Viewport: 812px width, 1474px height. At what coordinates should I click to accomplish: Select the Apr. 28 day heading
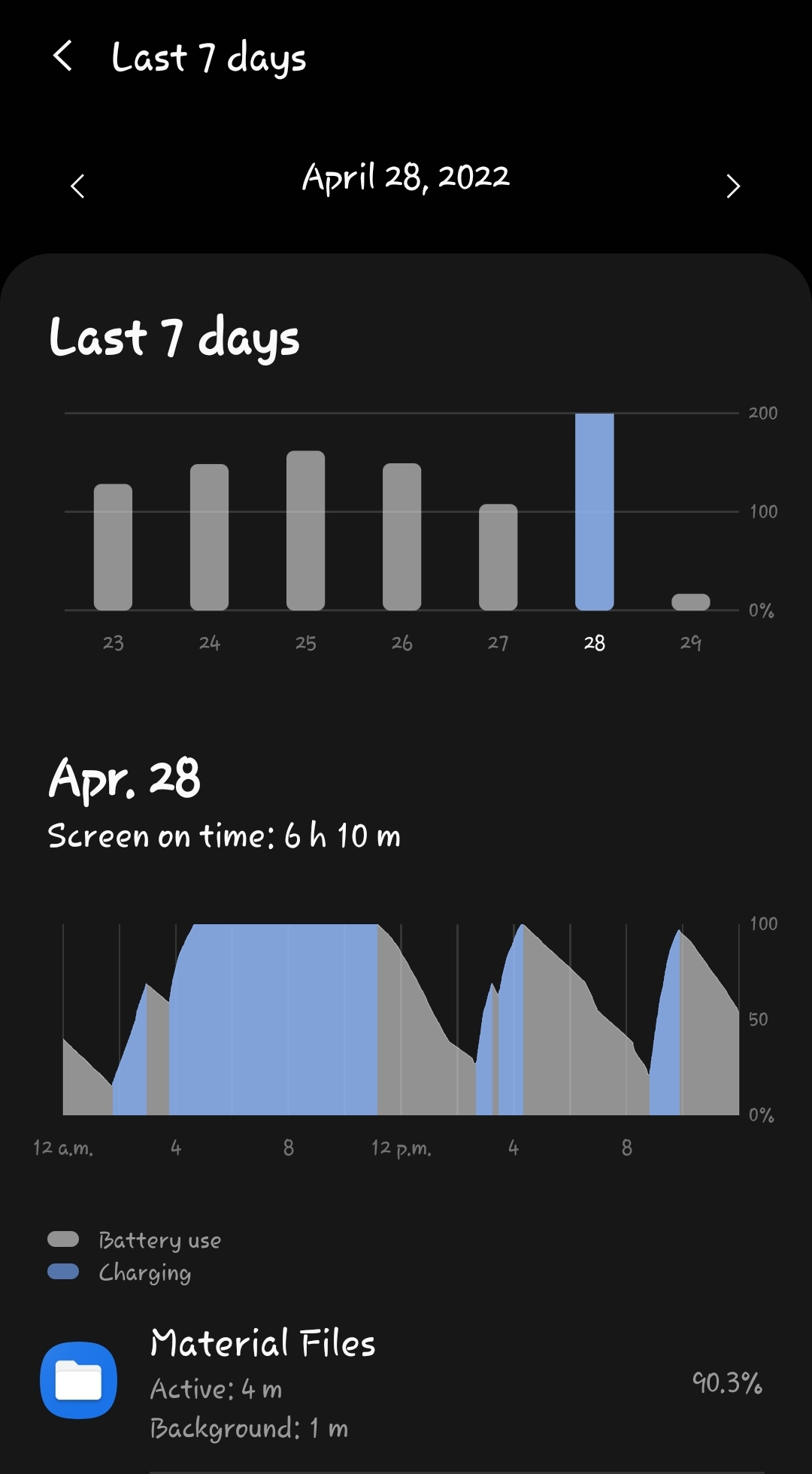coord(124,780)
